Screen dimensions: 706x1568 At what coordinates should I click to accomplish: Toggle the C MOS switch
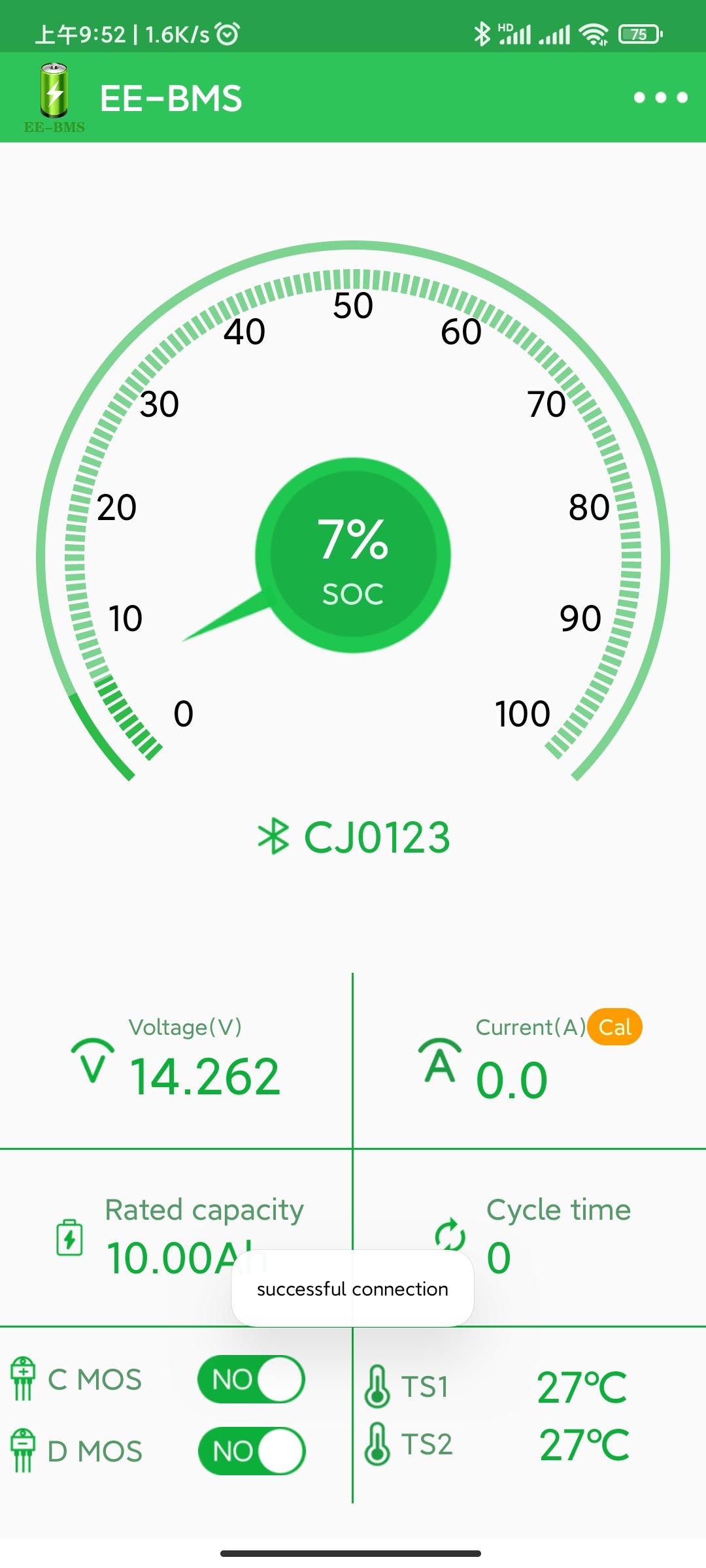251,1379
